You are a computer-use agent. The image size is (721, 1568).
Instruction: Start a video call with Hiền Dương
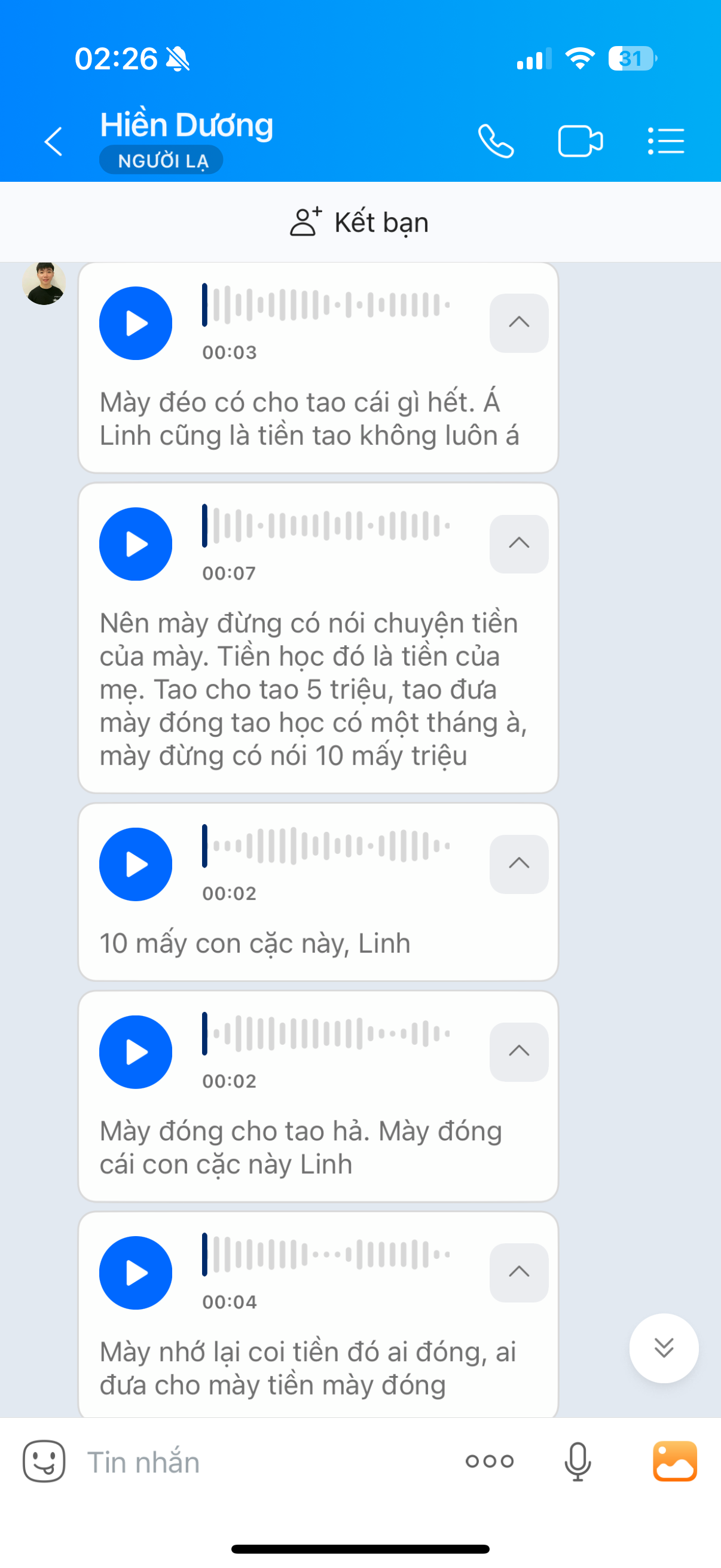580,141
